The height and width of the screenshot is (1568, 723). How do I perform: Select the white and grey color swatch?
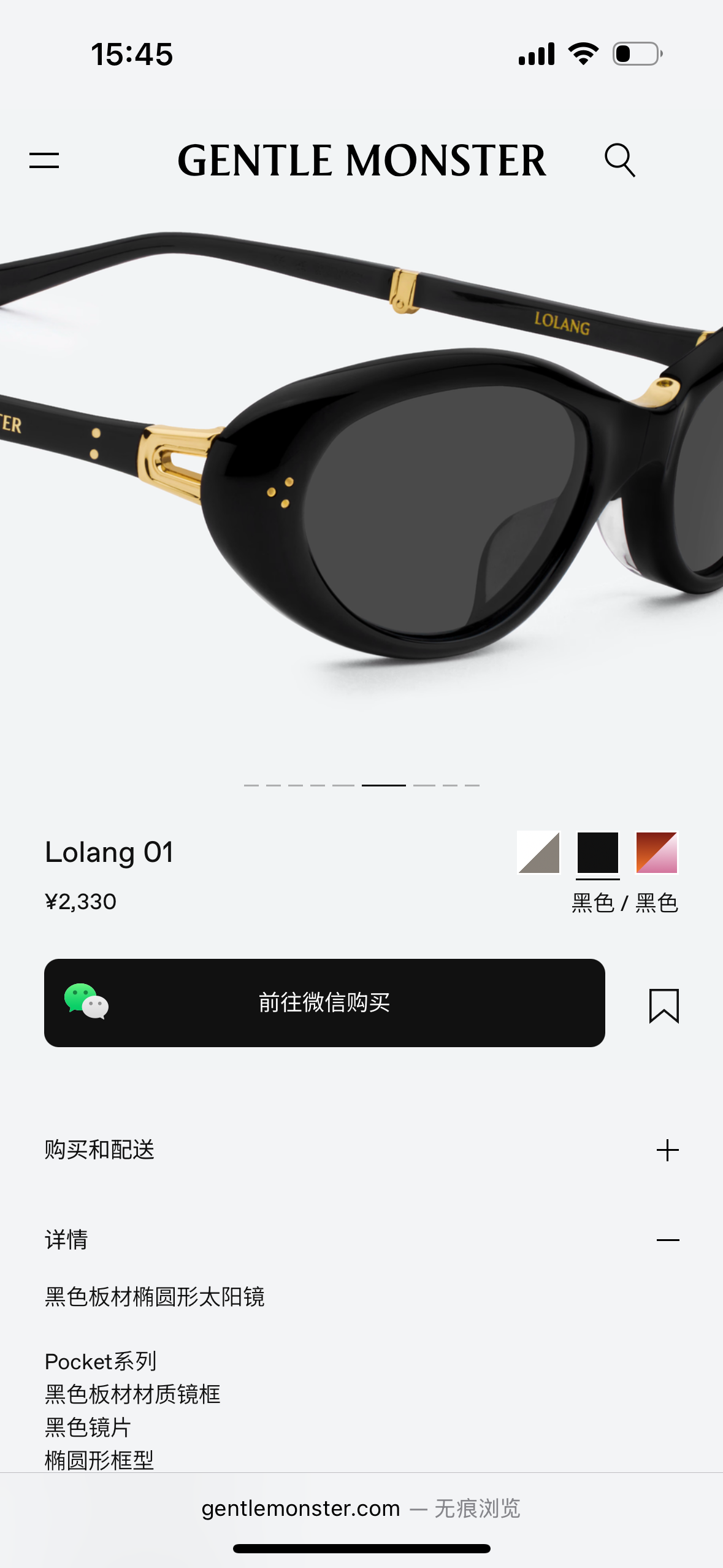tap(538, 852)
